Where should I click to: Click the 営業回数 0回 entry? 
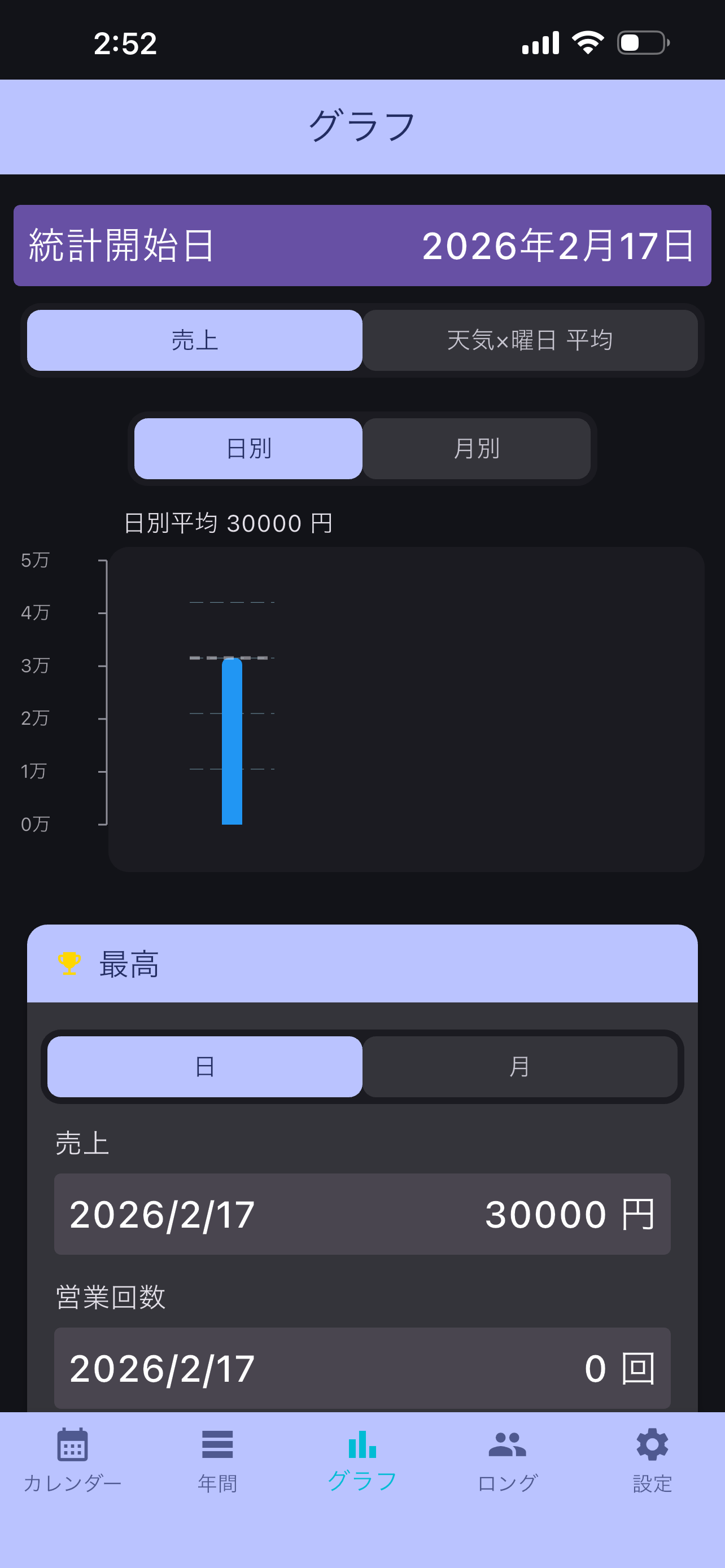[362, 1368]
